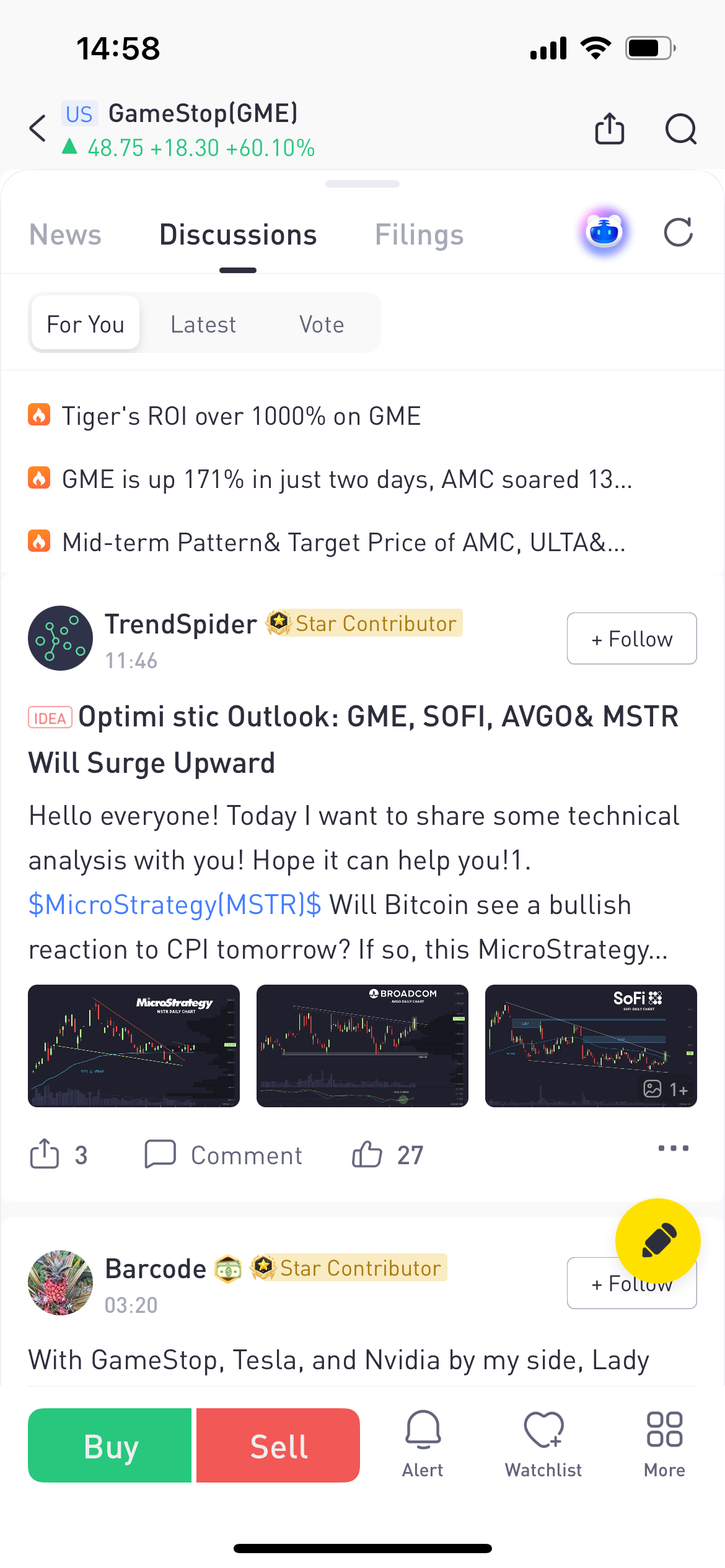Viewport: 725px width, 1568px height.
Task: Comment on TrendSpider's post
Action: click(x=223, y=1155)
